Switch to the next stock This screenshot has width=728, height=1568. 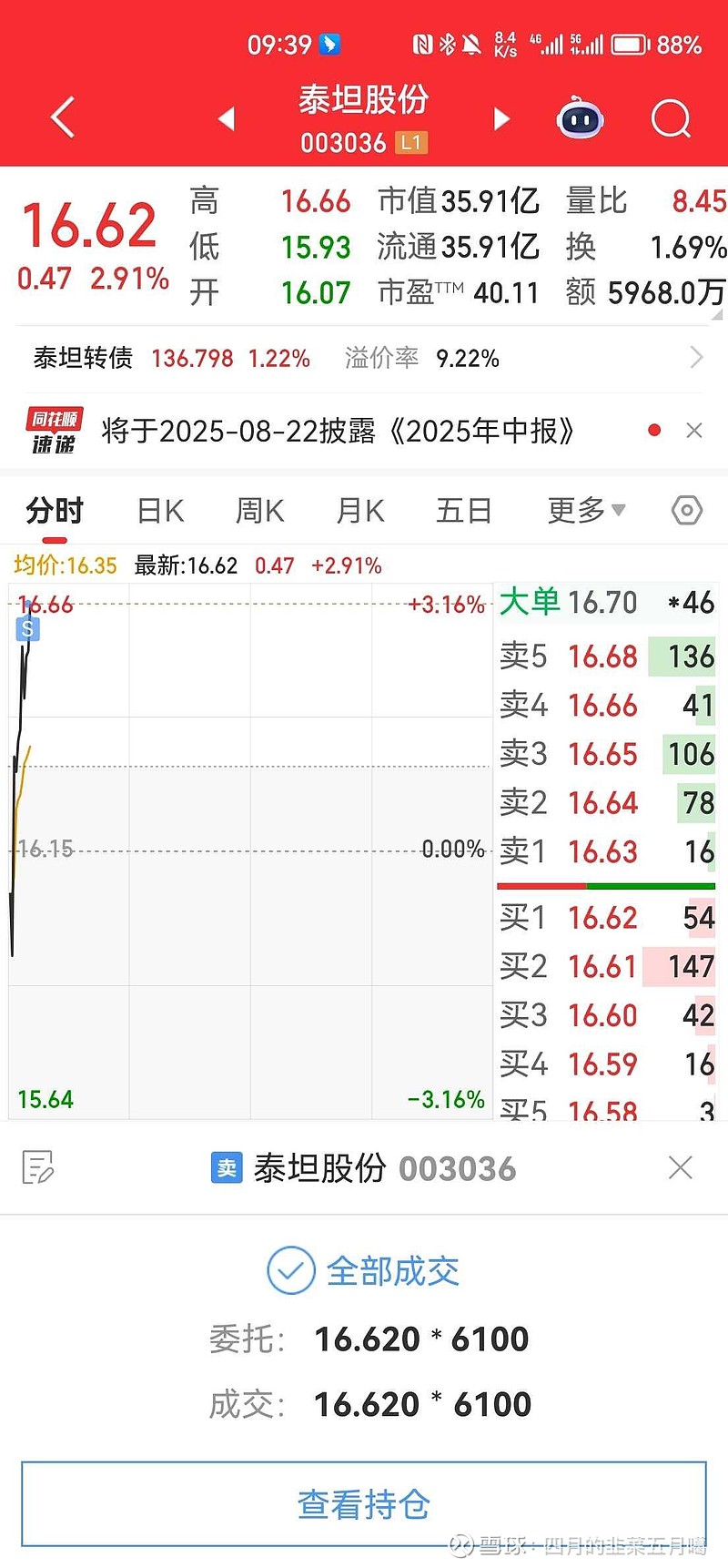coord(501,118)
